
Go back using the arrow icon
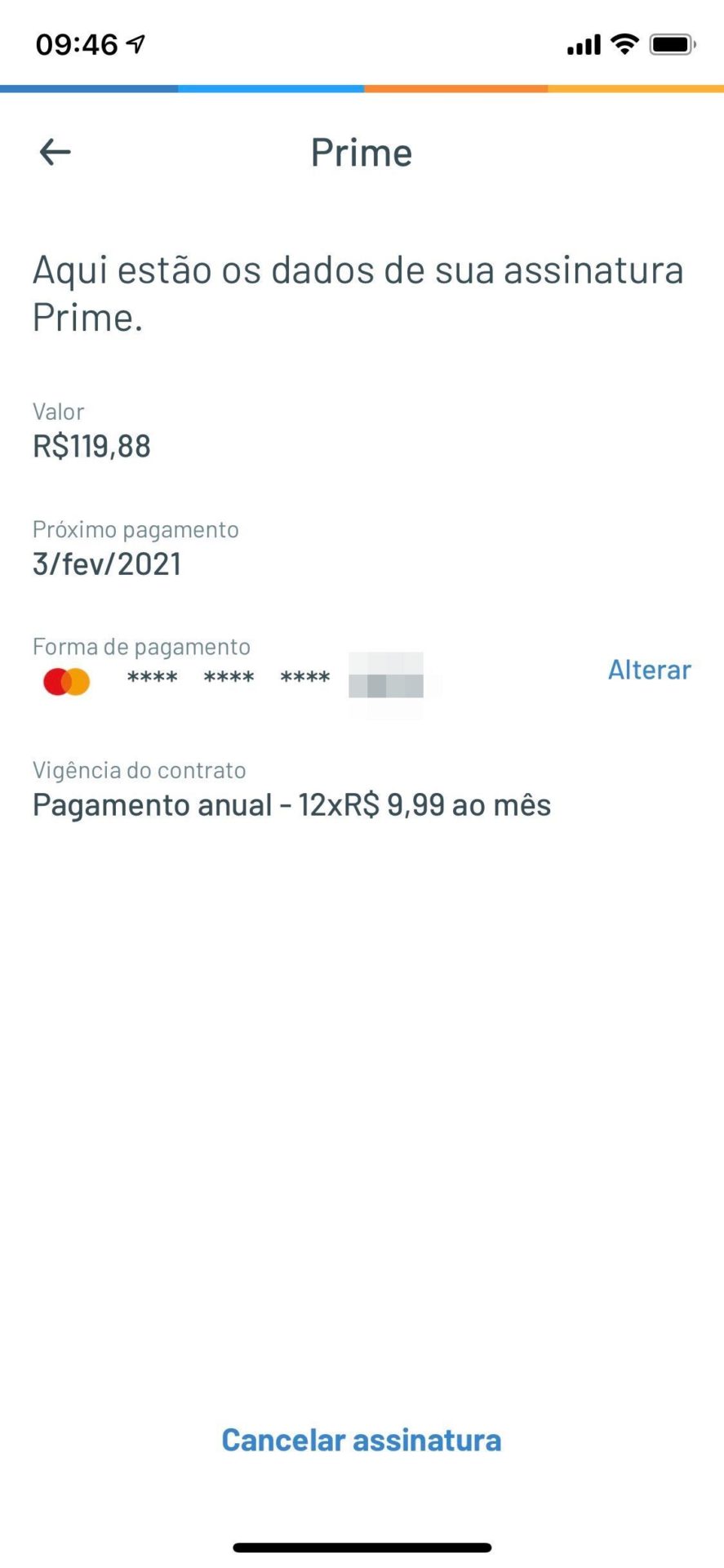point(56,152)
